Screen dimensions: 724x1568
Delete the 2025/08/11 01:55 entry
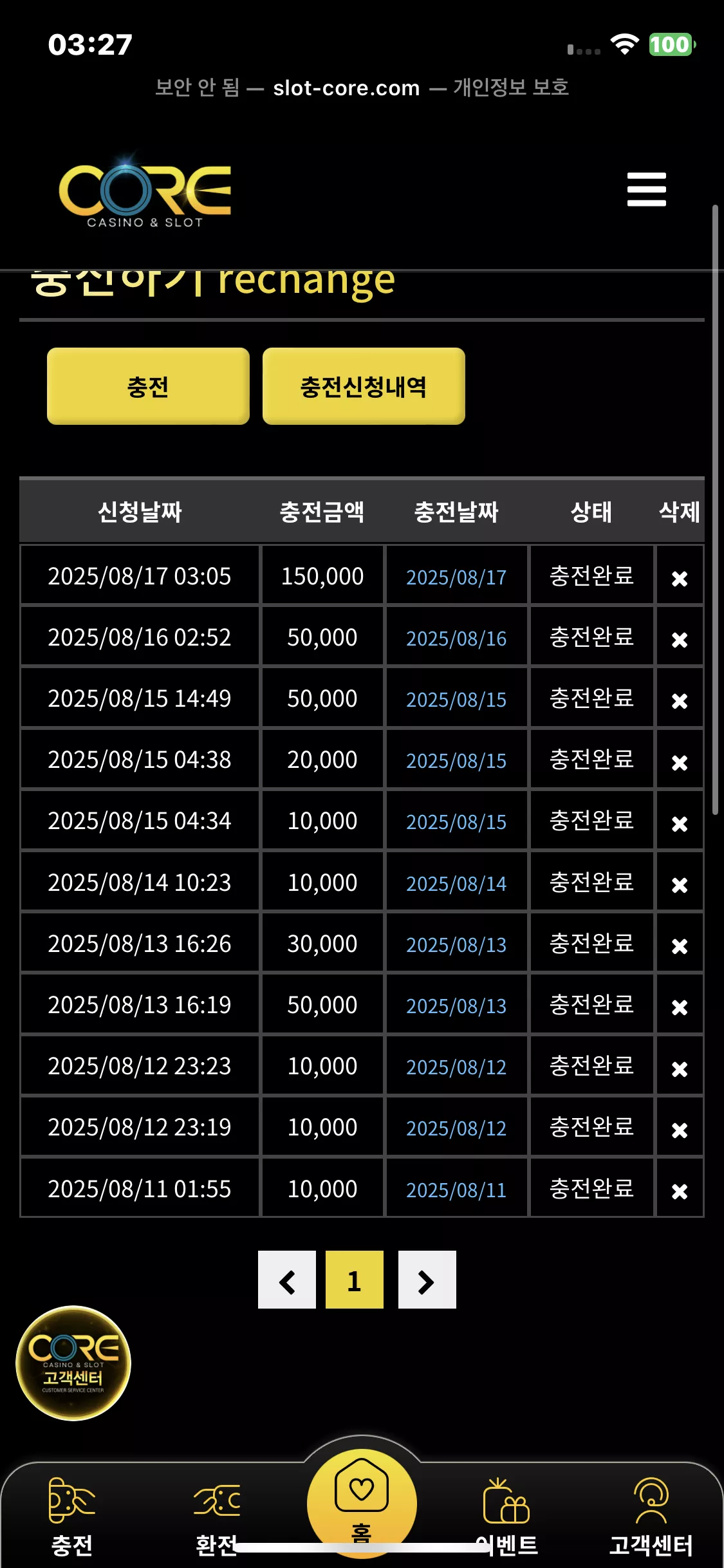[679, 1191]
